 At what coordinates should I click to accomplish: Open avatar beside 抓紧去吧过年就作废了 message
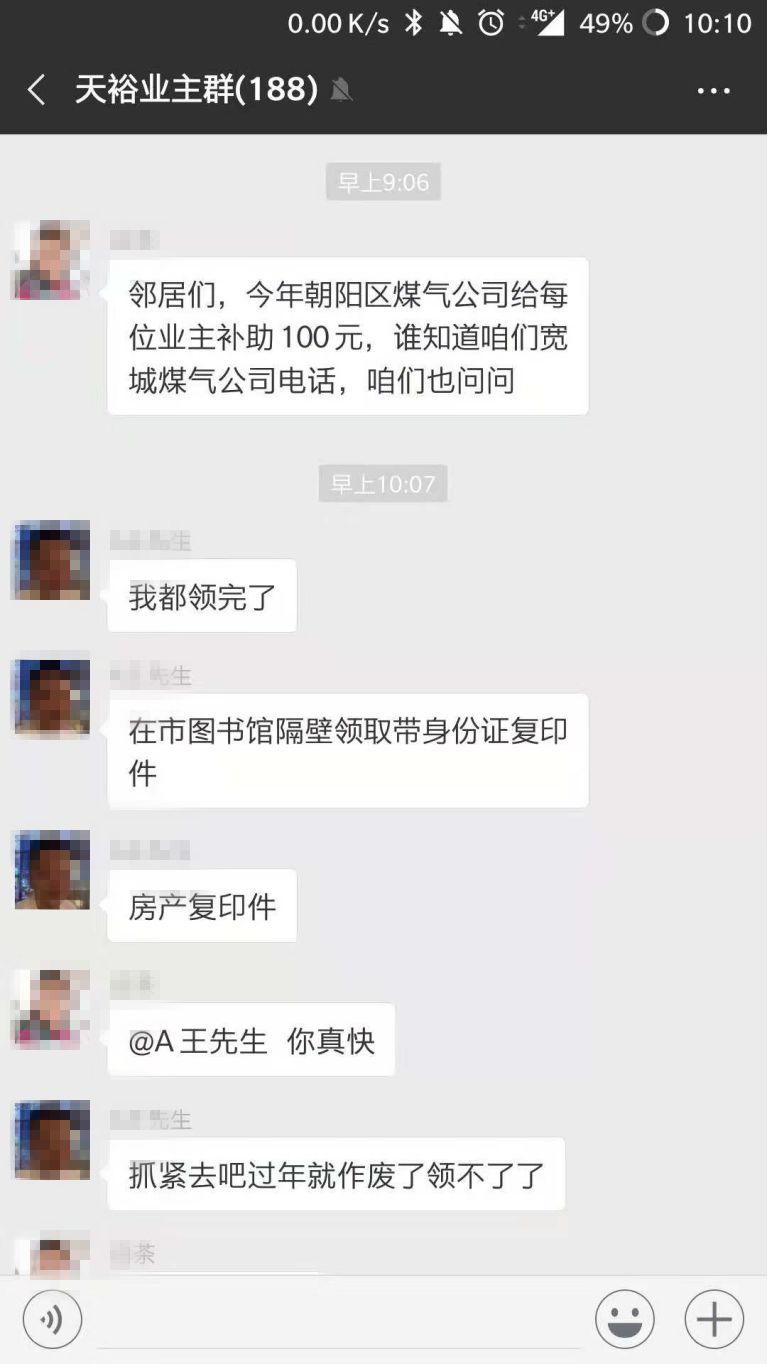point(51,1140)
